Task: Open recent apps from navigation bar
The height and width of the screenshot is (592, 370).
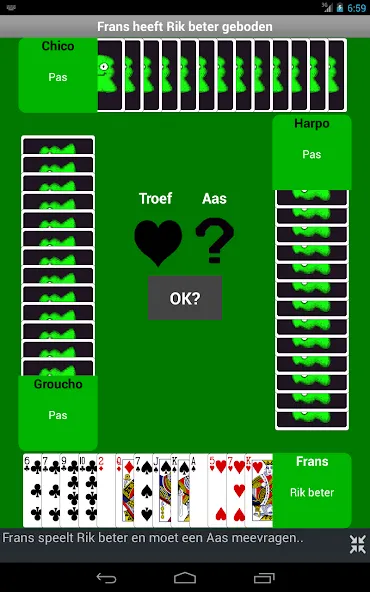Action: pos(264,578)
